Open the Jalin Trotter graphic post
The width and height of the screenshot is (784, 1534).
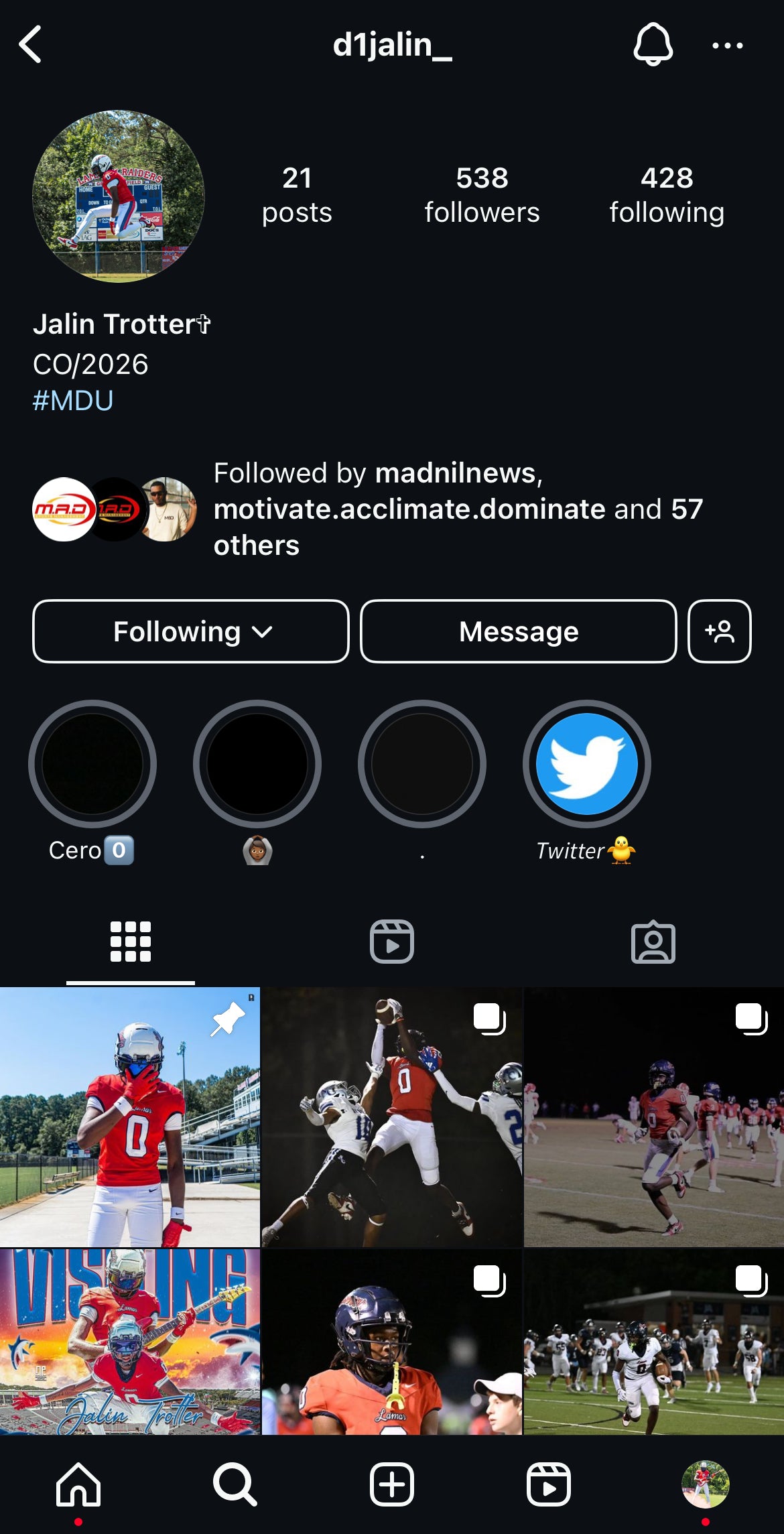click(130, 1342)
